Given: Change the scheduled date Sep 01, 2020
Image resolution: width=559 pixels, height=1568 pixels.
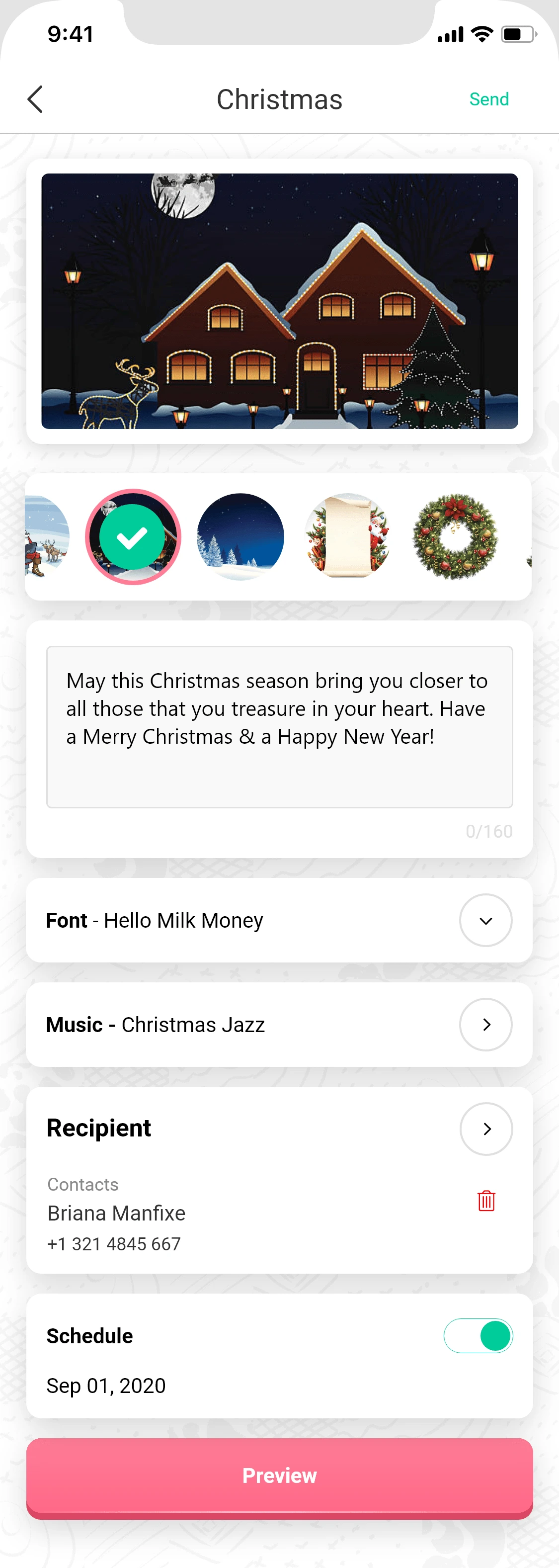Looking at the screenshot, I should [x=106, y=1386].
